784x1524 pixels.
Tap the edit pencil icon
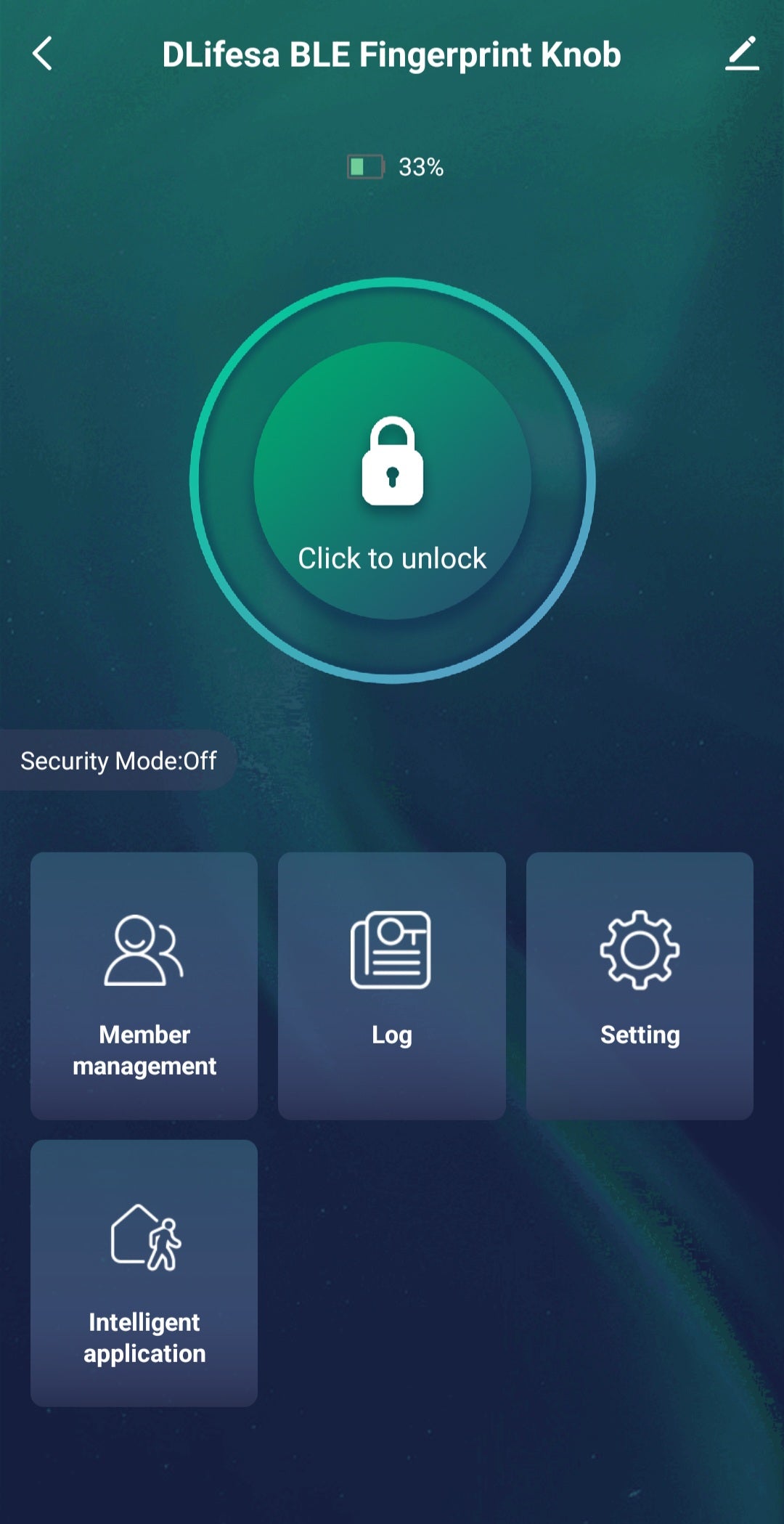click(741, 54)
